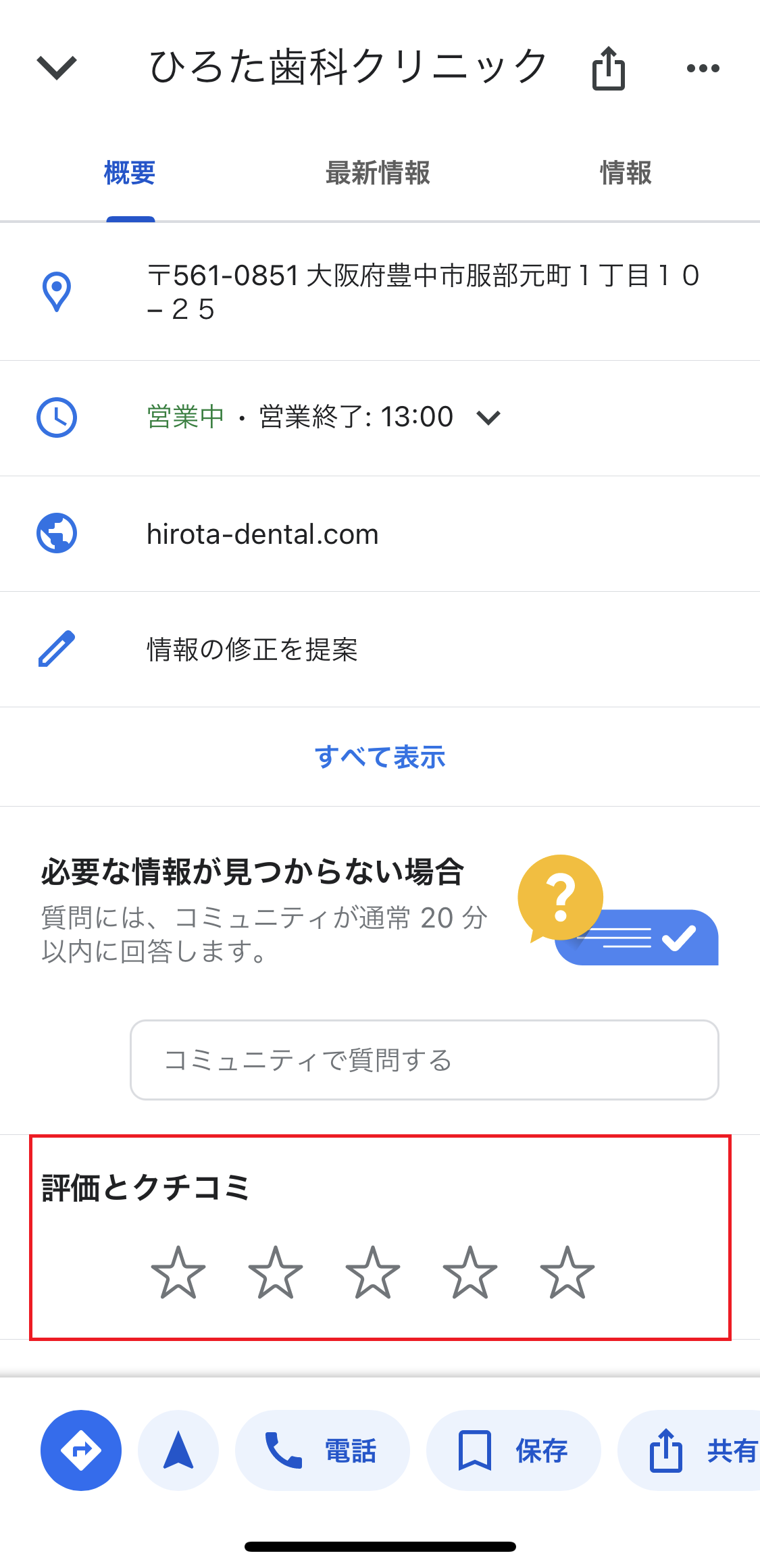Expand the business hours row
The image size is (760, 1568).
coord(488,418)
